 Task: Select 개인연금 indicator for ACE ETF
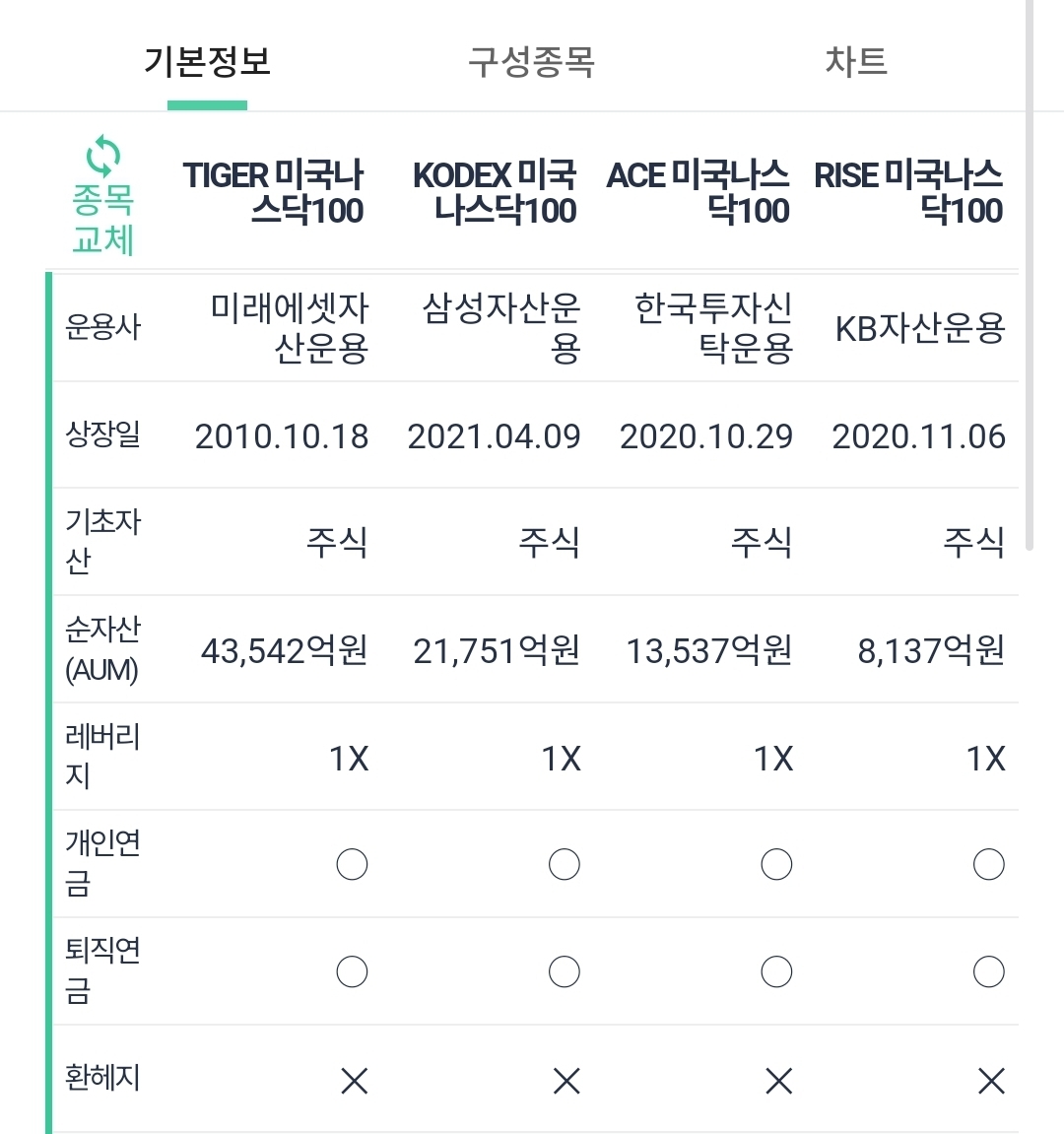[x=776, y=864]
